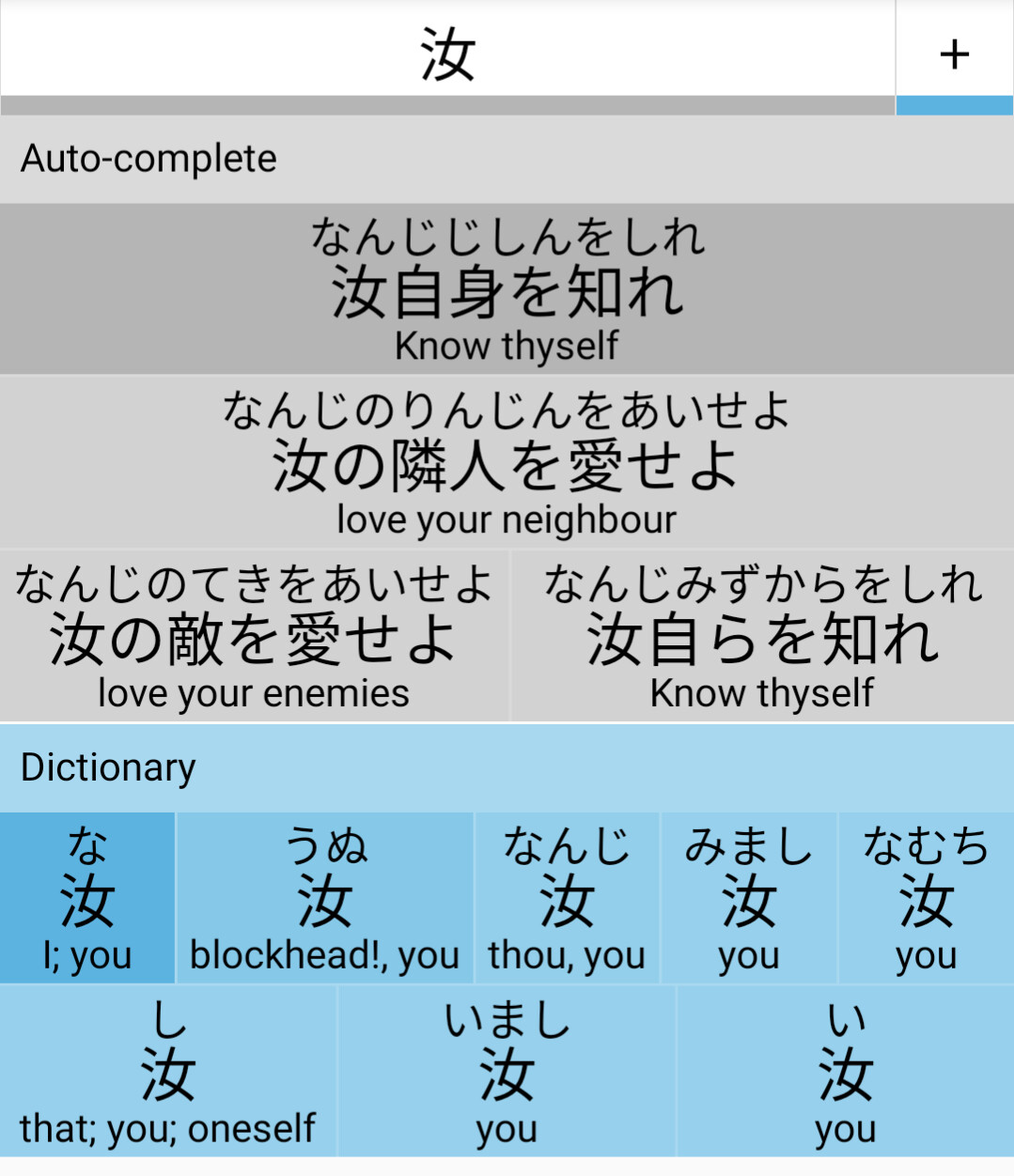Tap the plus button

[x=954, y=54]
